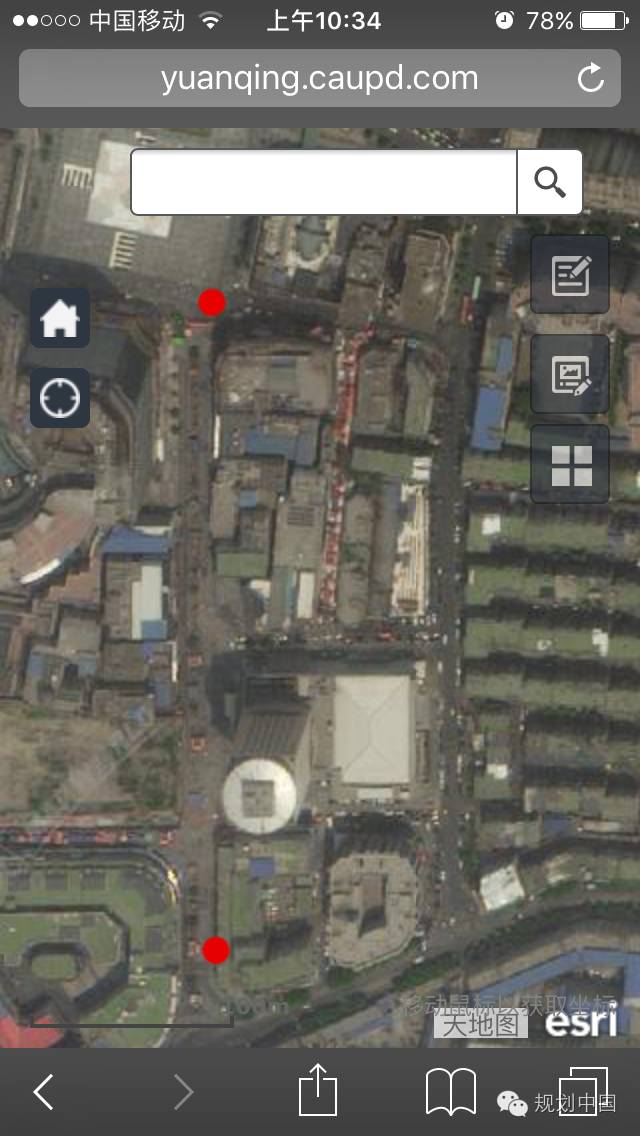Open Safari bookmarks

pyautogui.click(x=450, y=1091)
